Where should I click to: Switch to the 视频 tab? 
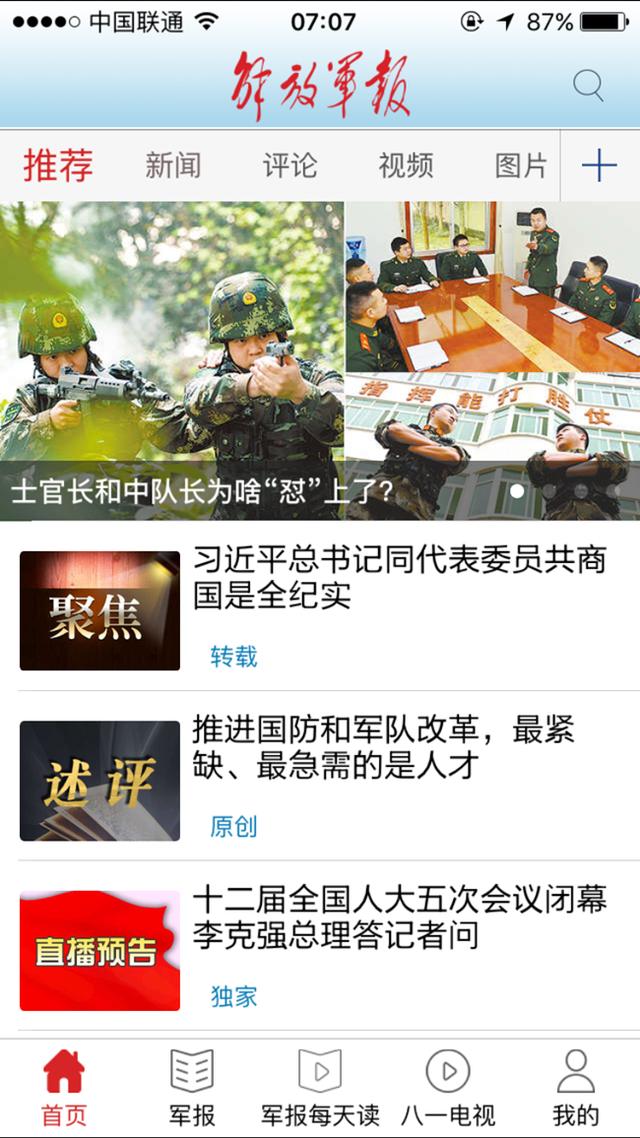406,166
